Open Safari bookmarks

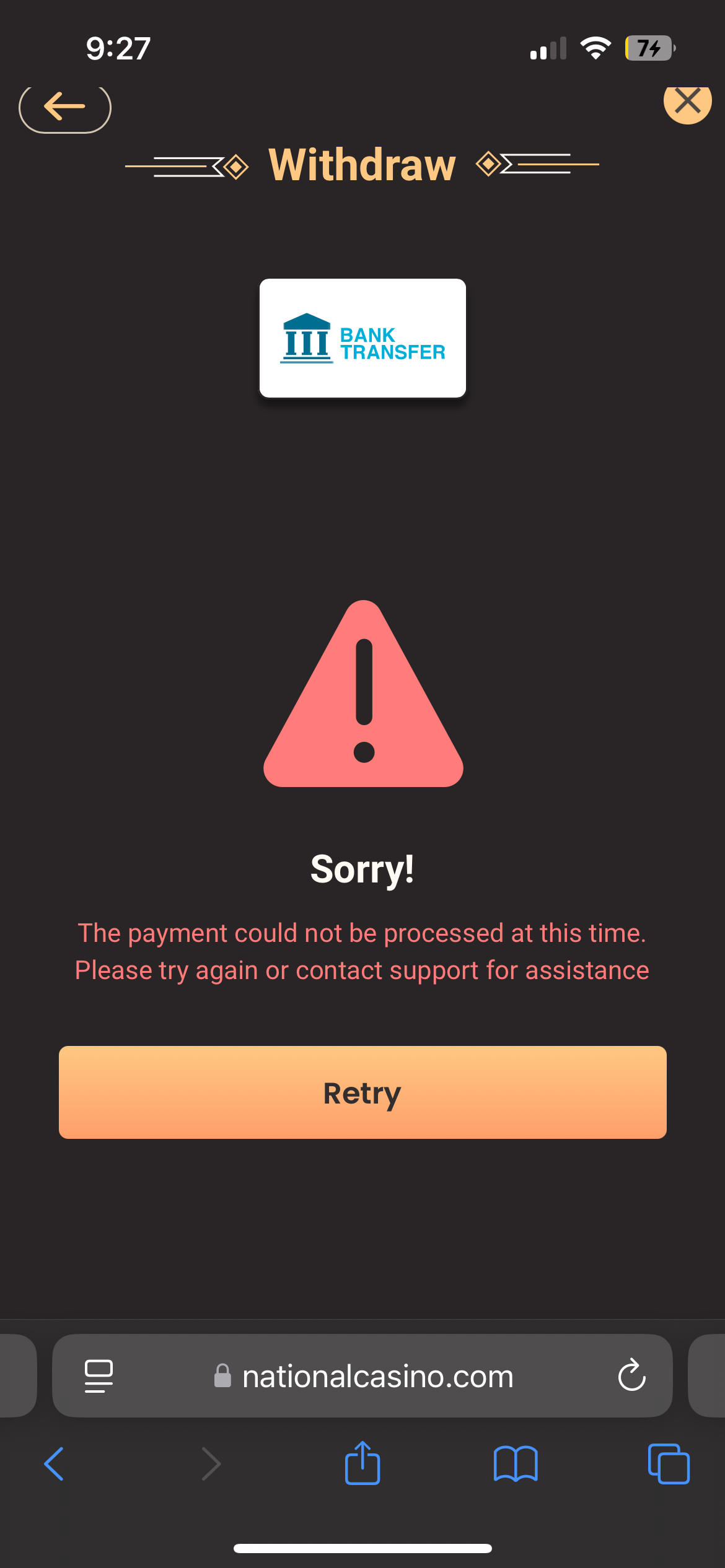(516, 1464)
